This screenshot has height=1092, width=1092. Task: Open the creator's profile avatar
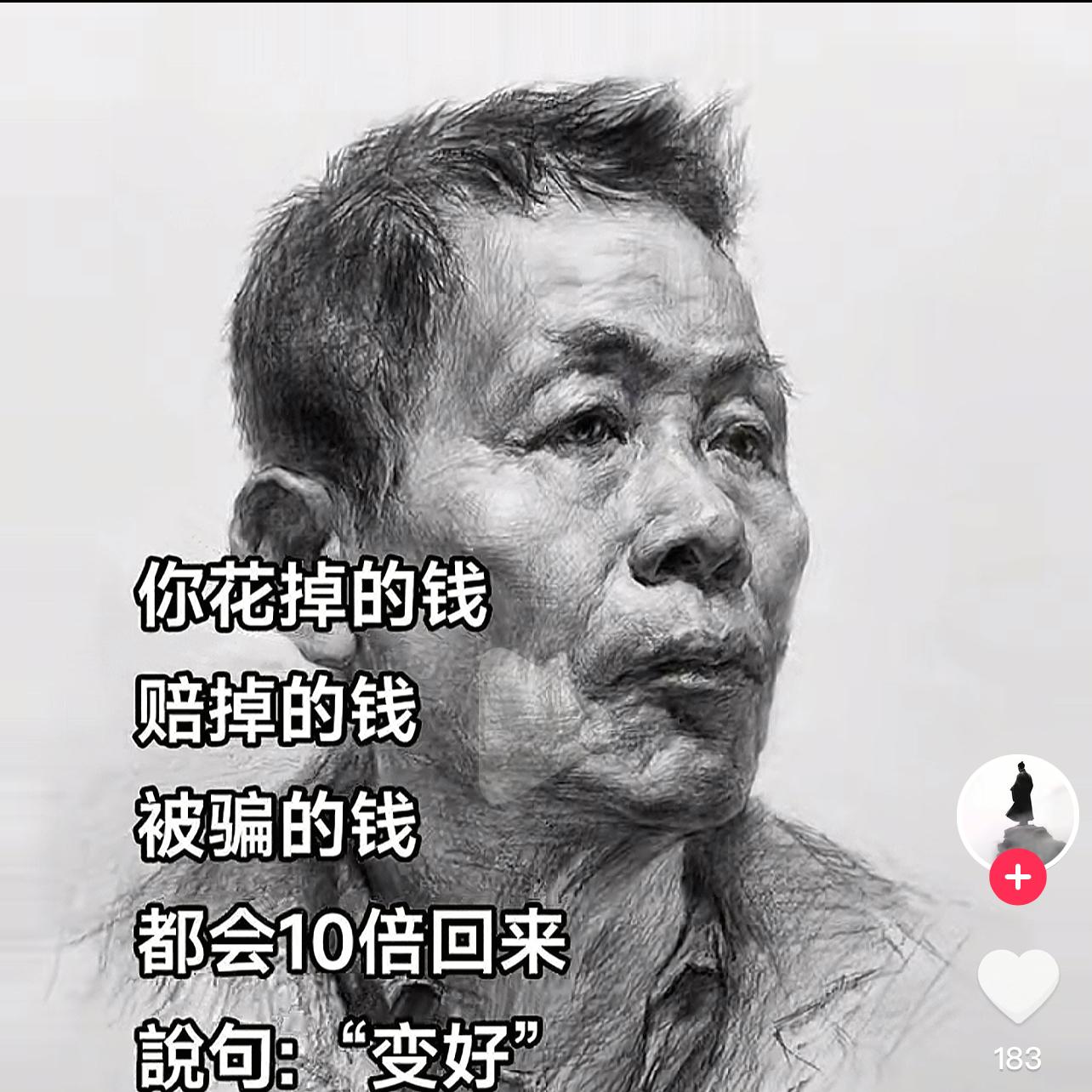pyautogui.click(x=1017, y=812)
